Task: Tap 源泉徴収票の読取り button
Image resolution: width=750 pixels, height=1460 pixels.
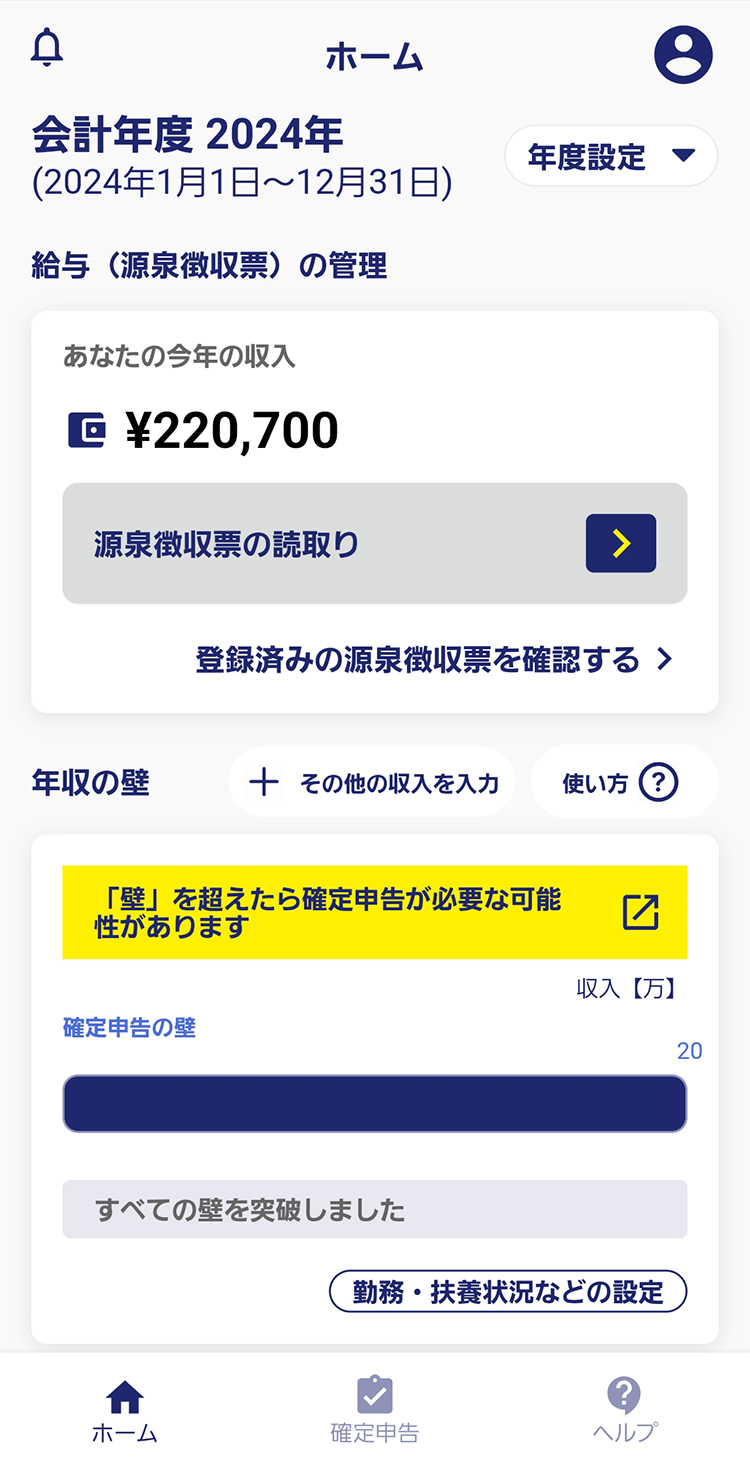Action: (375, 543)
